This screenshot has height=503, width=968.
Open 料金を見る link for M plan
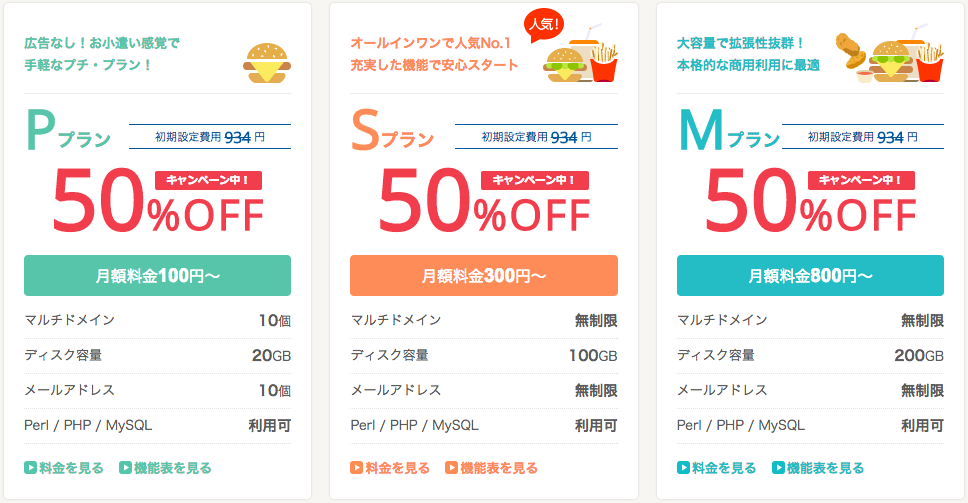tap(717, 467)
